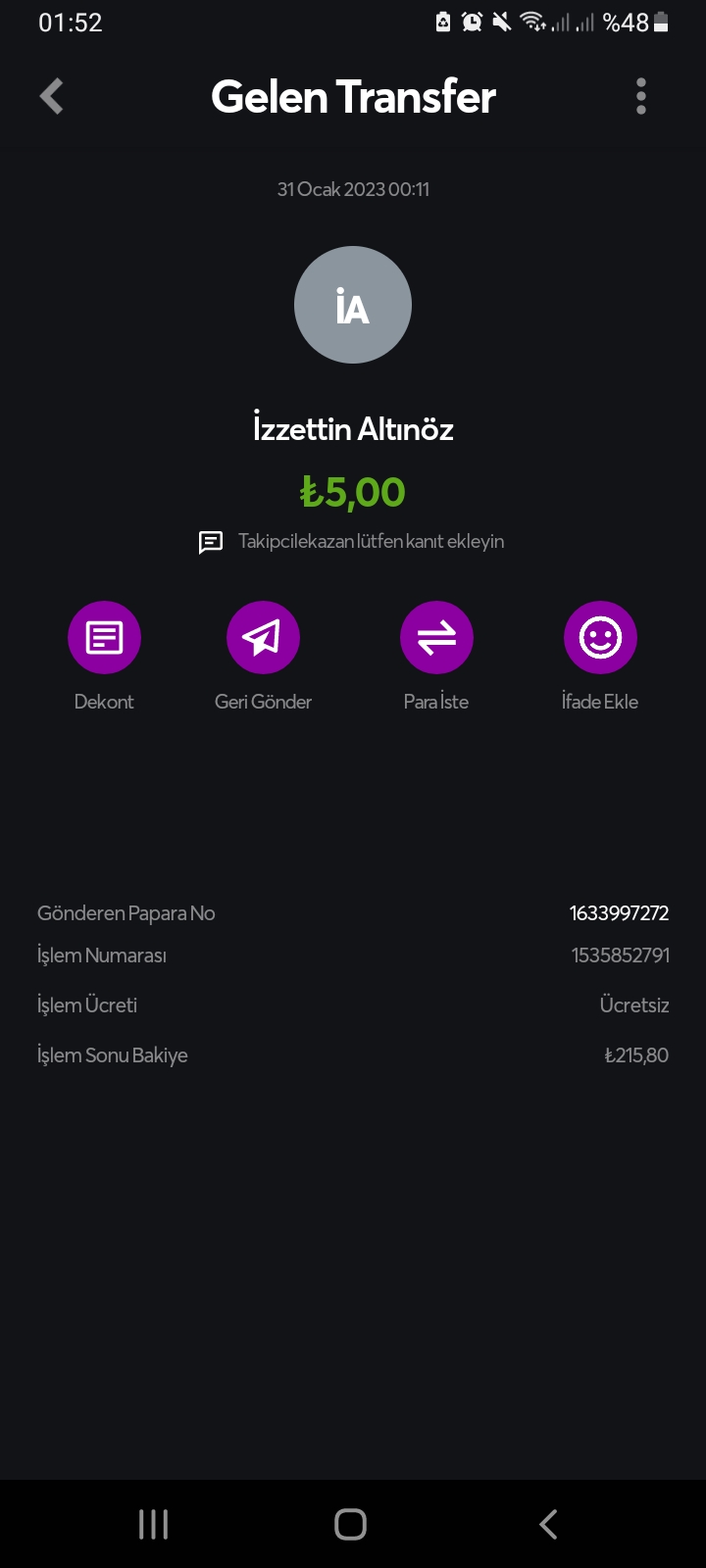The image size is (706, 1568).
Task: Tap Geri Gönder to send the money back
Action: point(263,638)
